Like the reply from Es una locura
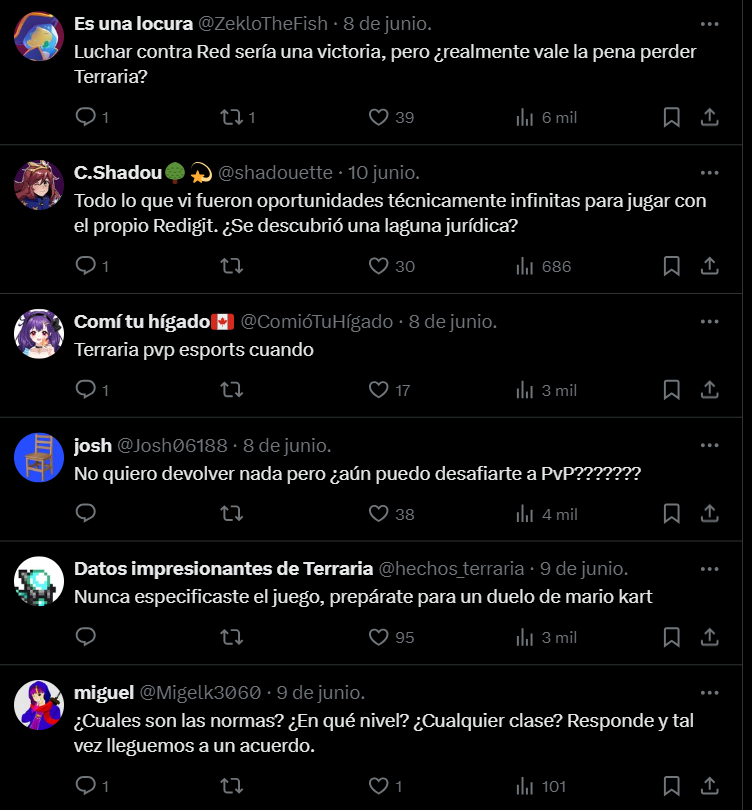This screenshot has height=810, width=752. [379, 117]
